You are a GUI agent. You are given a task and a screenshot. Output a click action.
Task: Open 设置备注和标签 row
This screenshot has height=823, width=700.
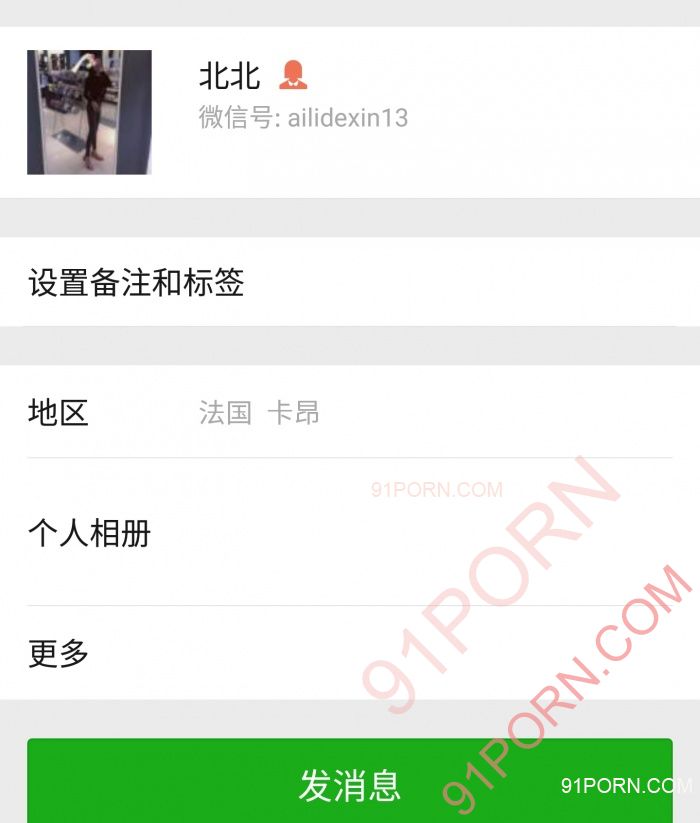(x=349, y=282)
